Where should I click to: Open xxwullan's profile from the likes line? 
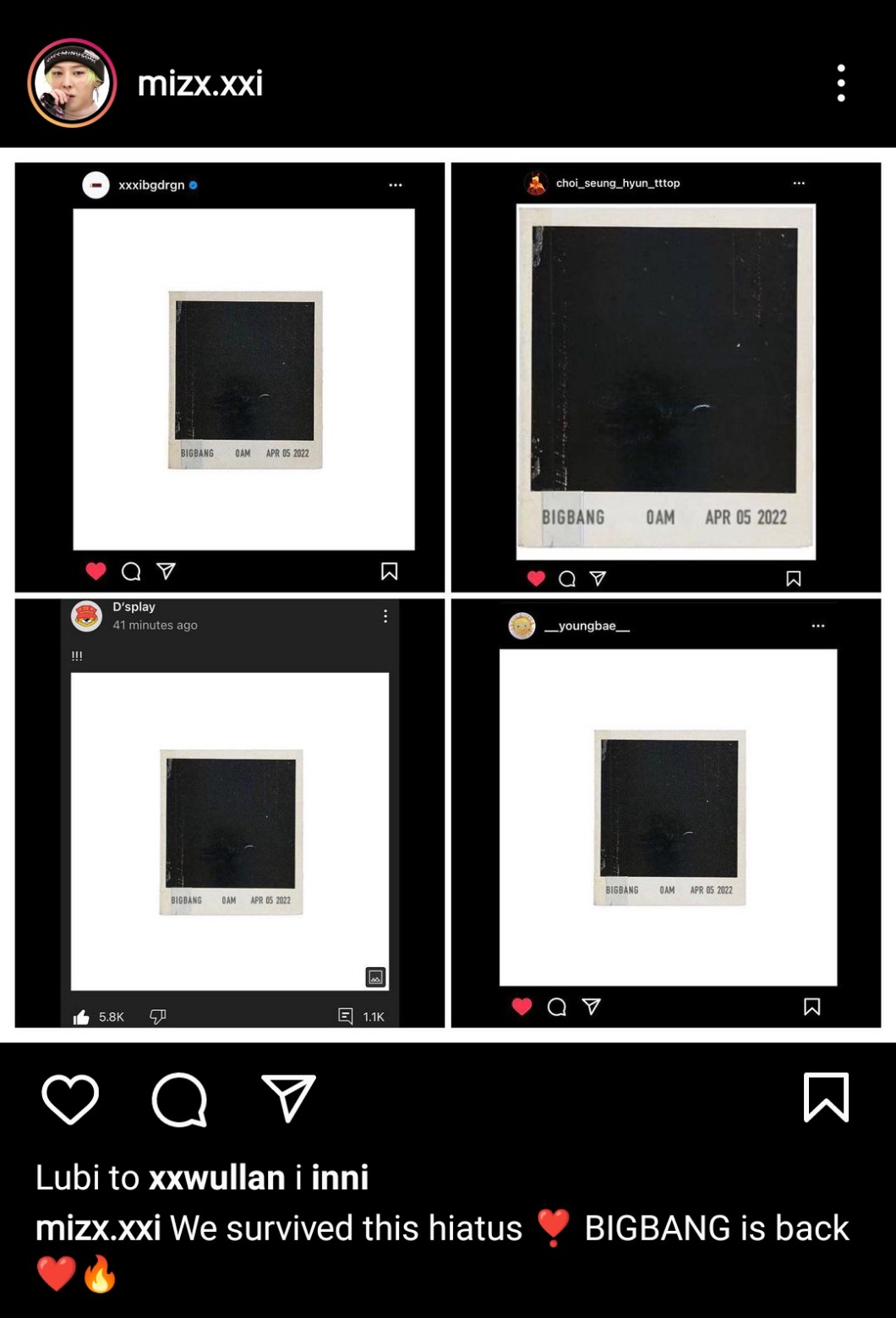point(216,1178)
